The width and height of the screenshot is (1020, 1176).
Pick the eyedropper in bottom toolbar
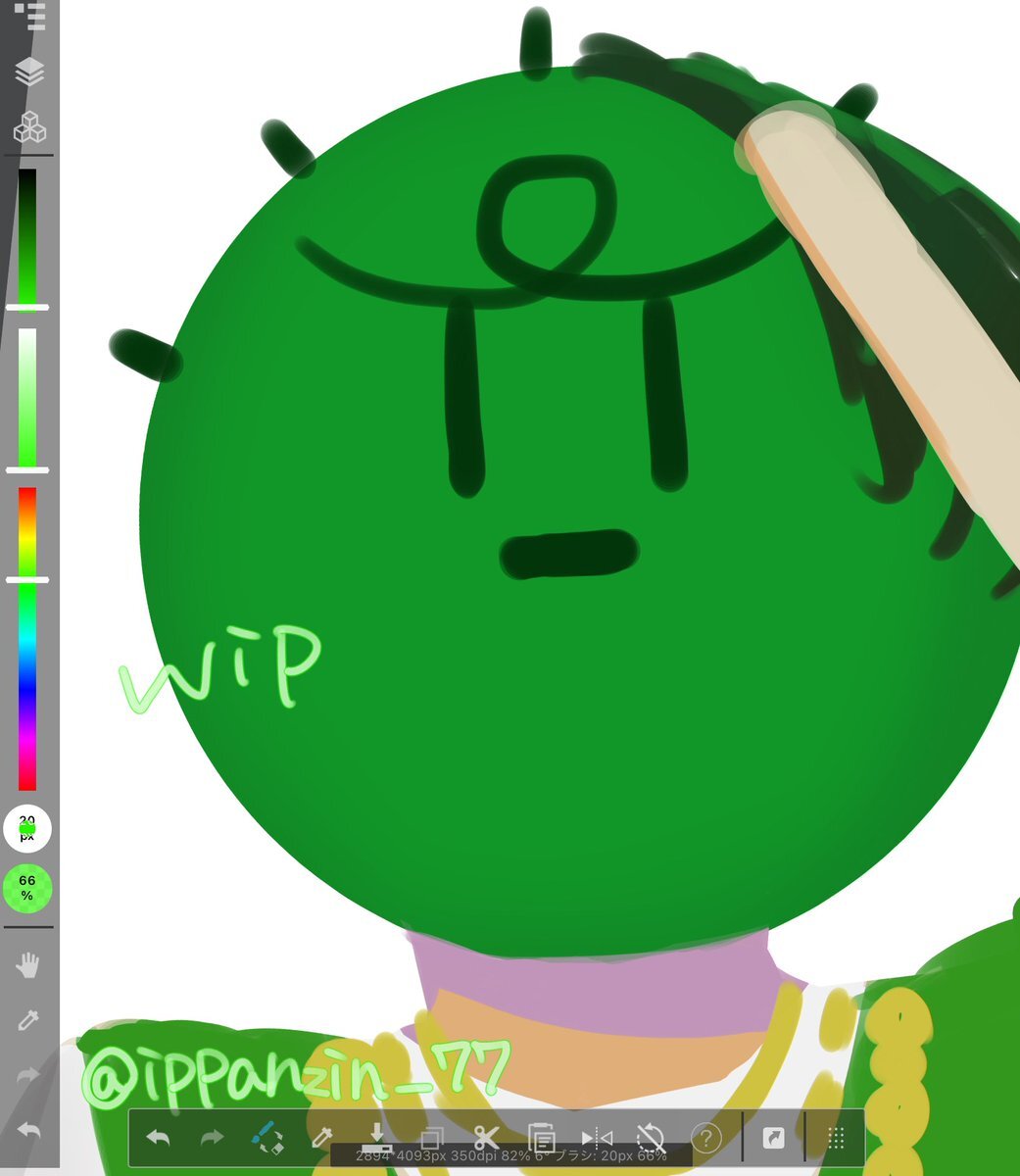[320, 1138]
